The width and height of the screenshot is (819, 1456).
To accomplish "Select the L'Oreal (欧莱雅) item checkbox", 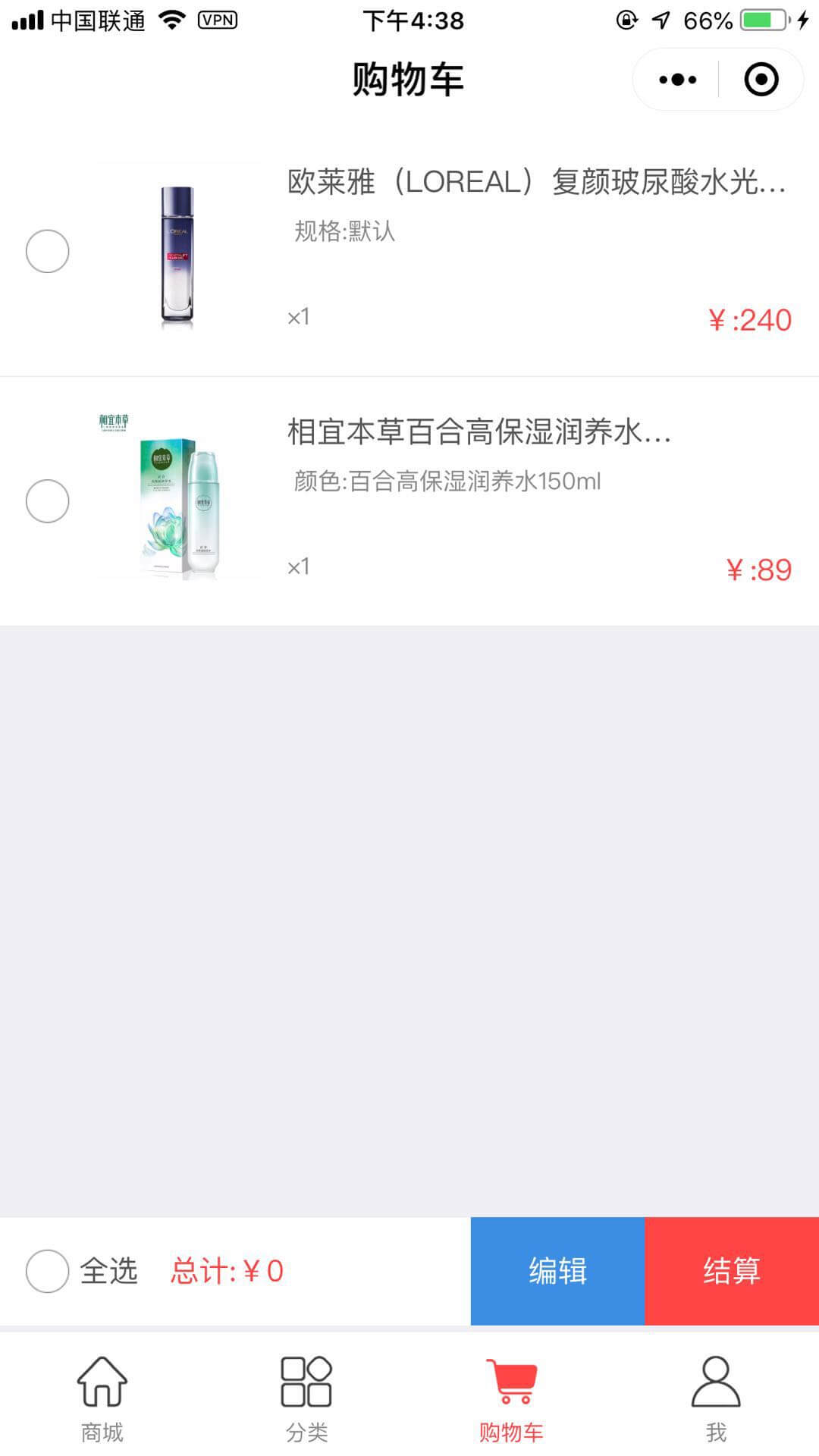I will tap(48, 251).
